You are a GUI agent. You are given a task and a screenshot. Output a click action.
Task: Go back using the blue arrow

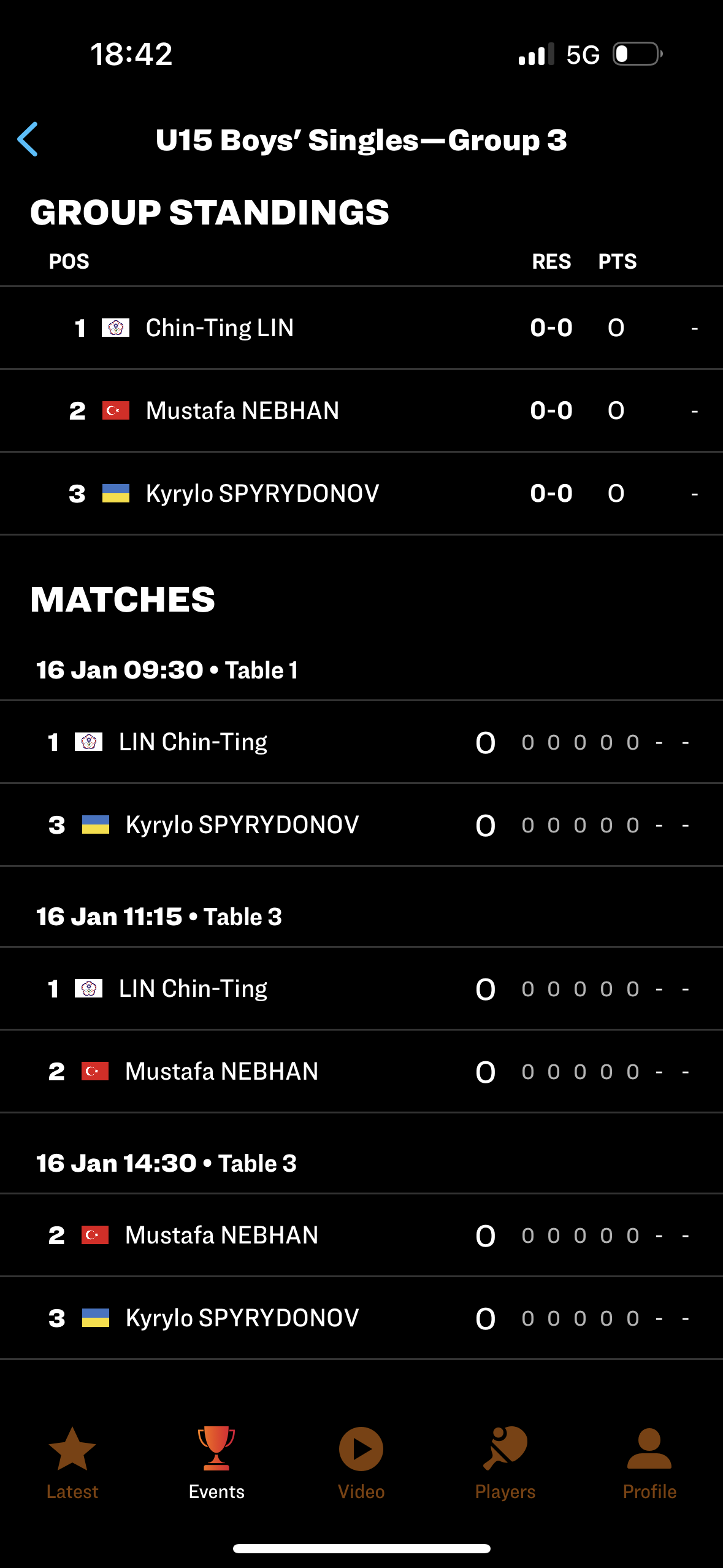(x=28, y=139)
